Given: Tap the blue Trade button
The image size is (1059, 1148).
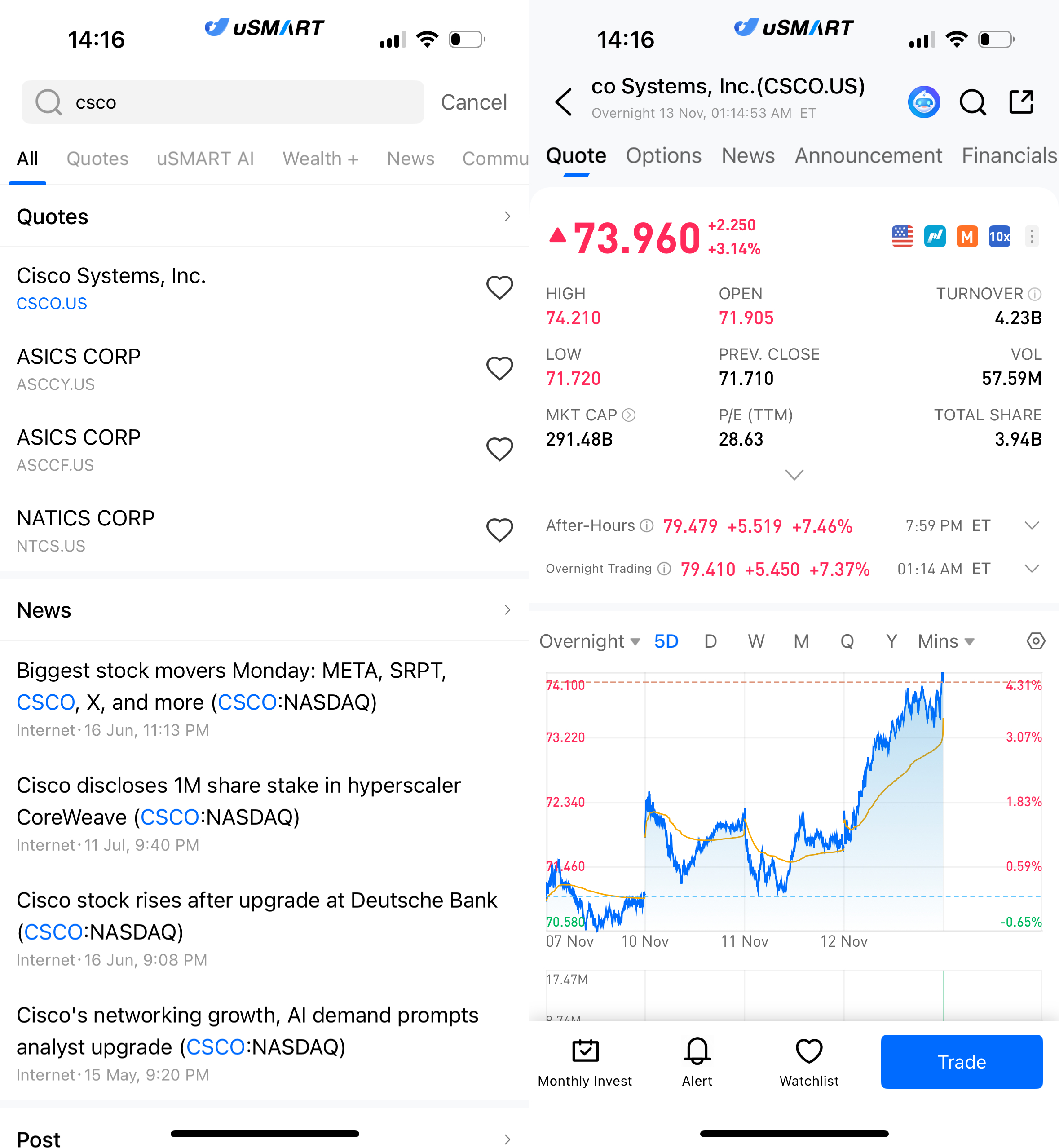Looking at the screenshot, I should click(x=961, y=1061).
